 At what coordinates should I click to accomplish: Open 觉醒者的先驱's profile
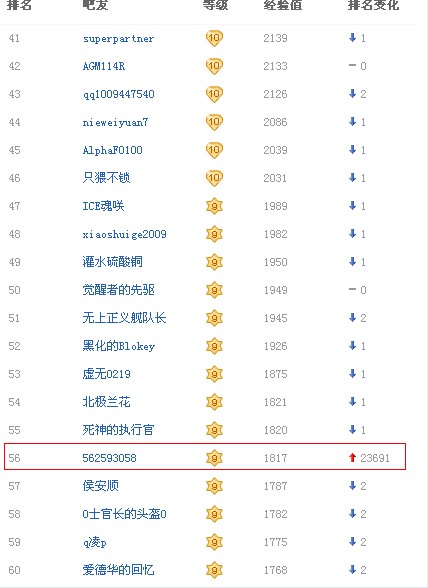[x=118, y=290]
